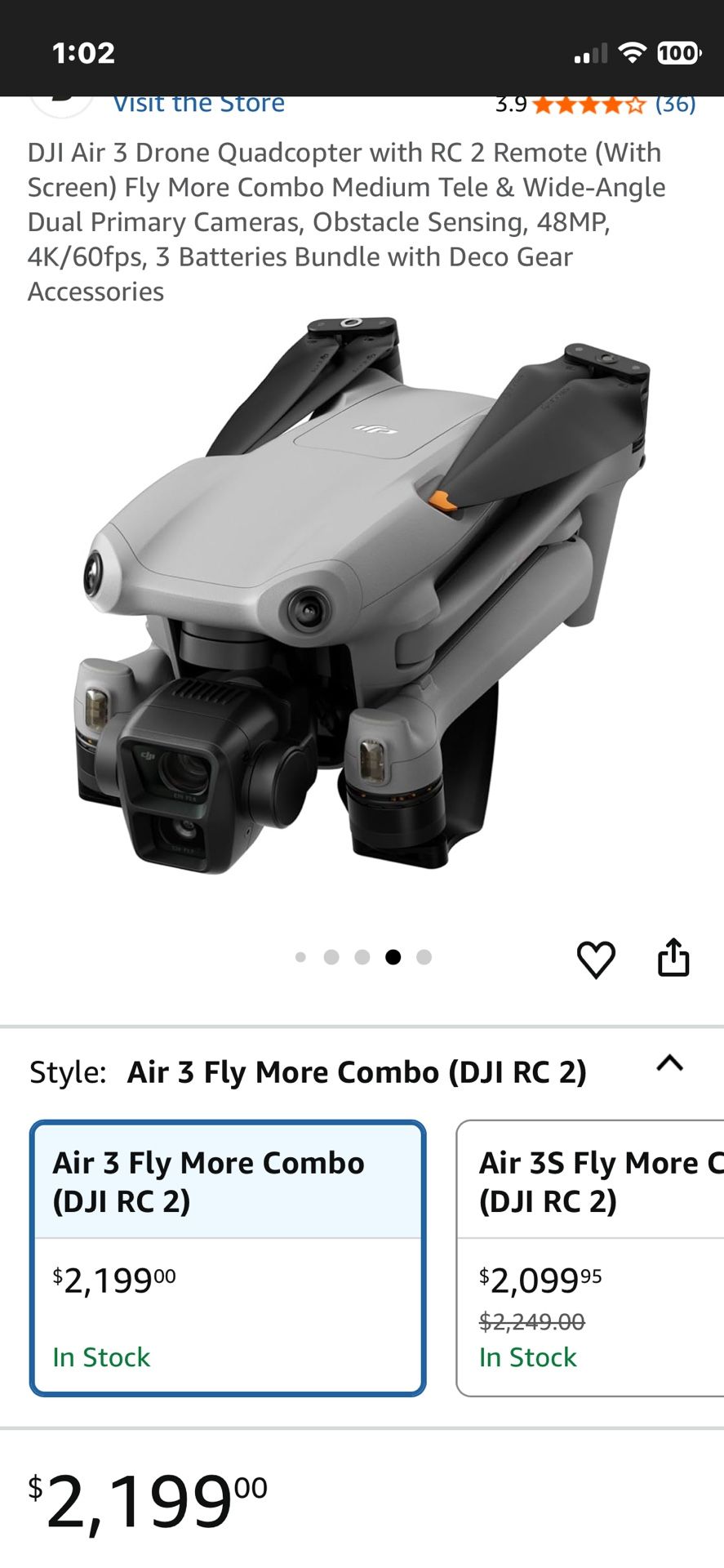This screenshot has height=1568, width=724.
Task: Open the 36 customer ratings
Action: (x=674, y=105)
